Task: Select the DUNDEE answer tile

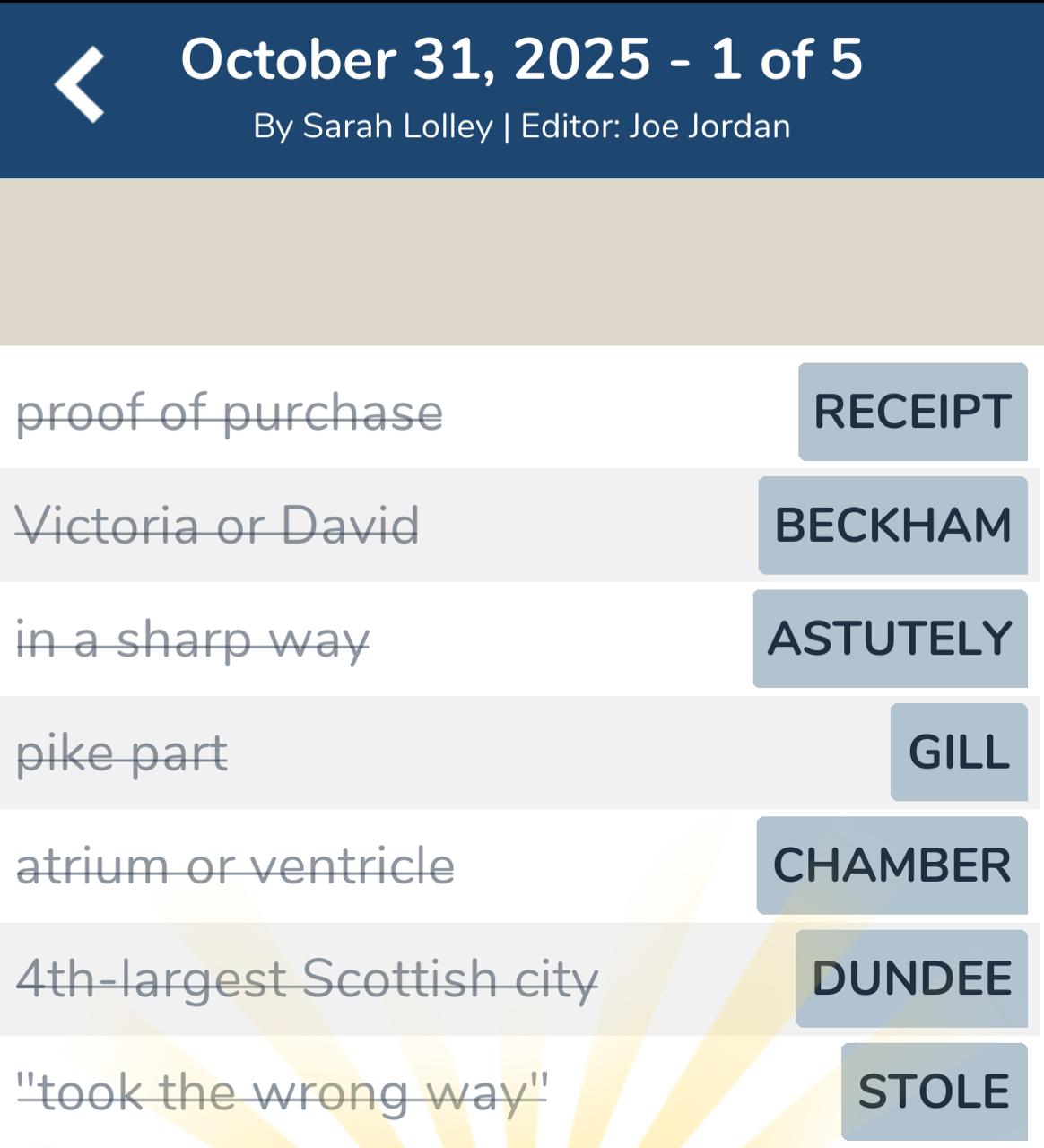Action: (909, 978)
